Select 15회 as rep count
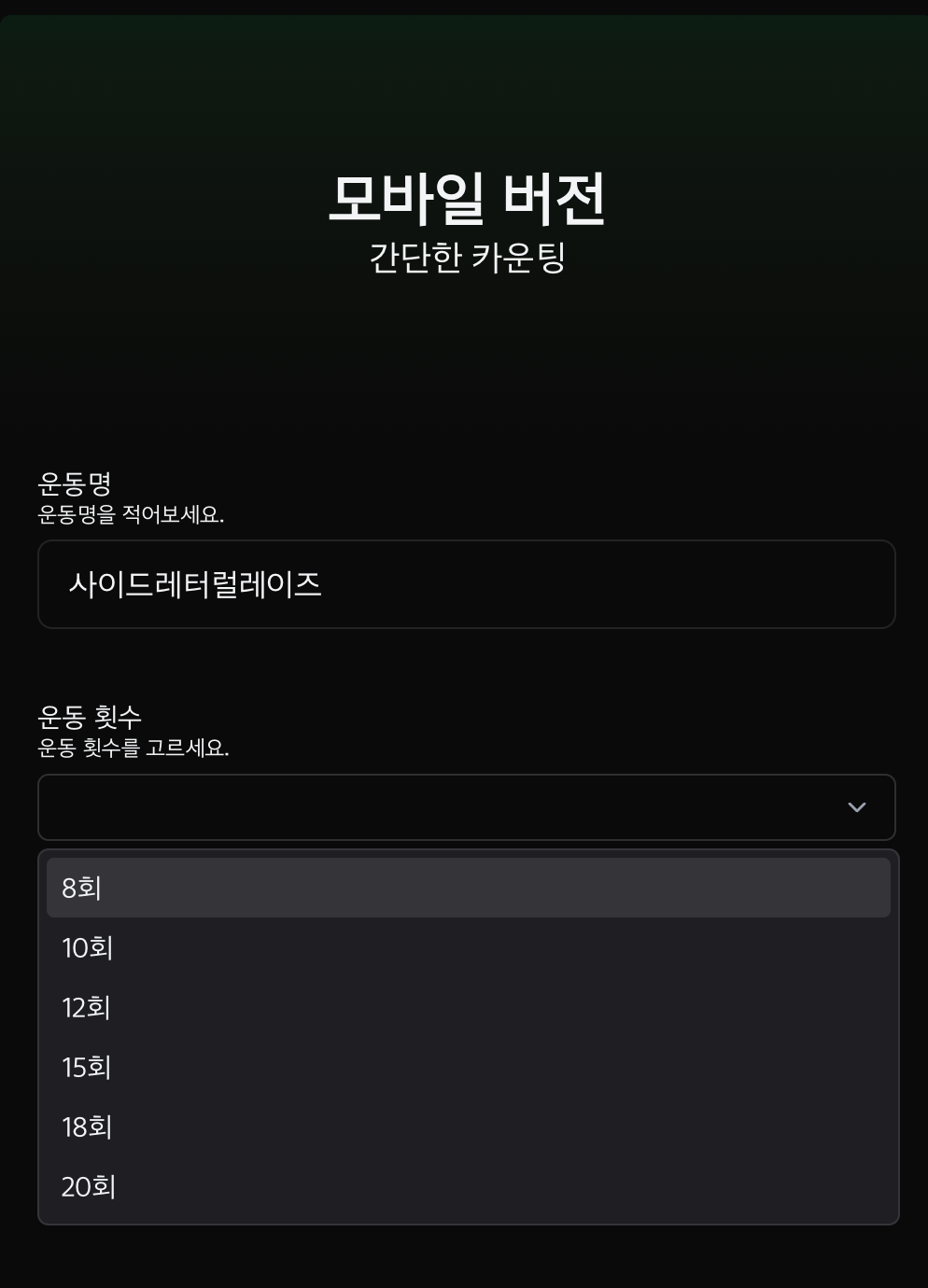928x1288 pixels. pyautogui.click(x=468, y=1068)
